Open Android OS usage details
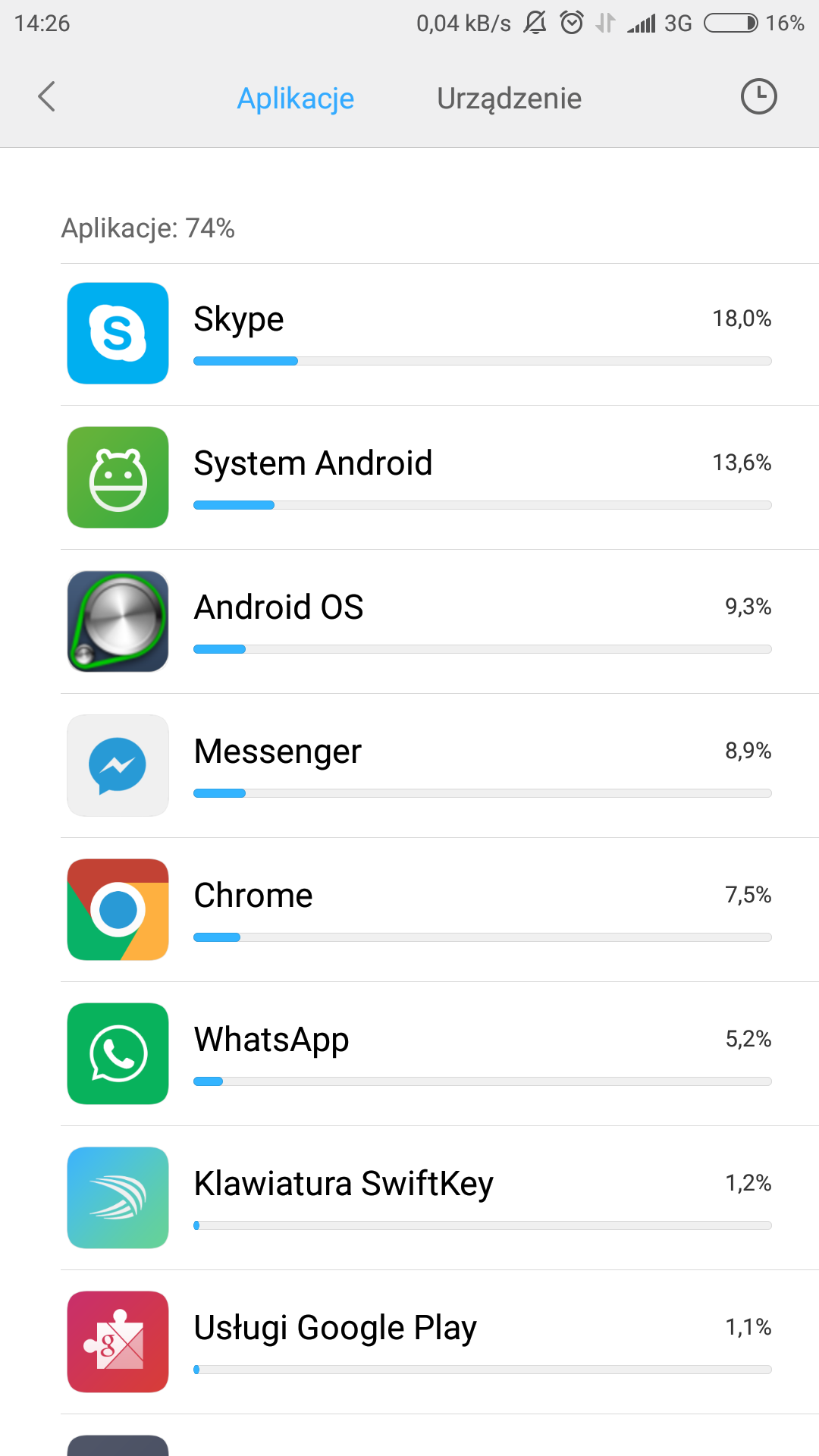This screenshot has height=1456, width=819. pyautogui.click(x=440, y=622)
